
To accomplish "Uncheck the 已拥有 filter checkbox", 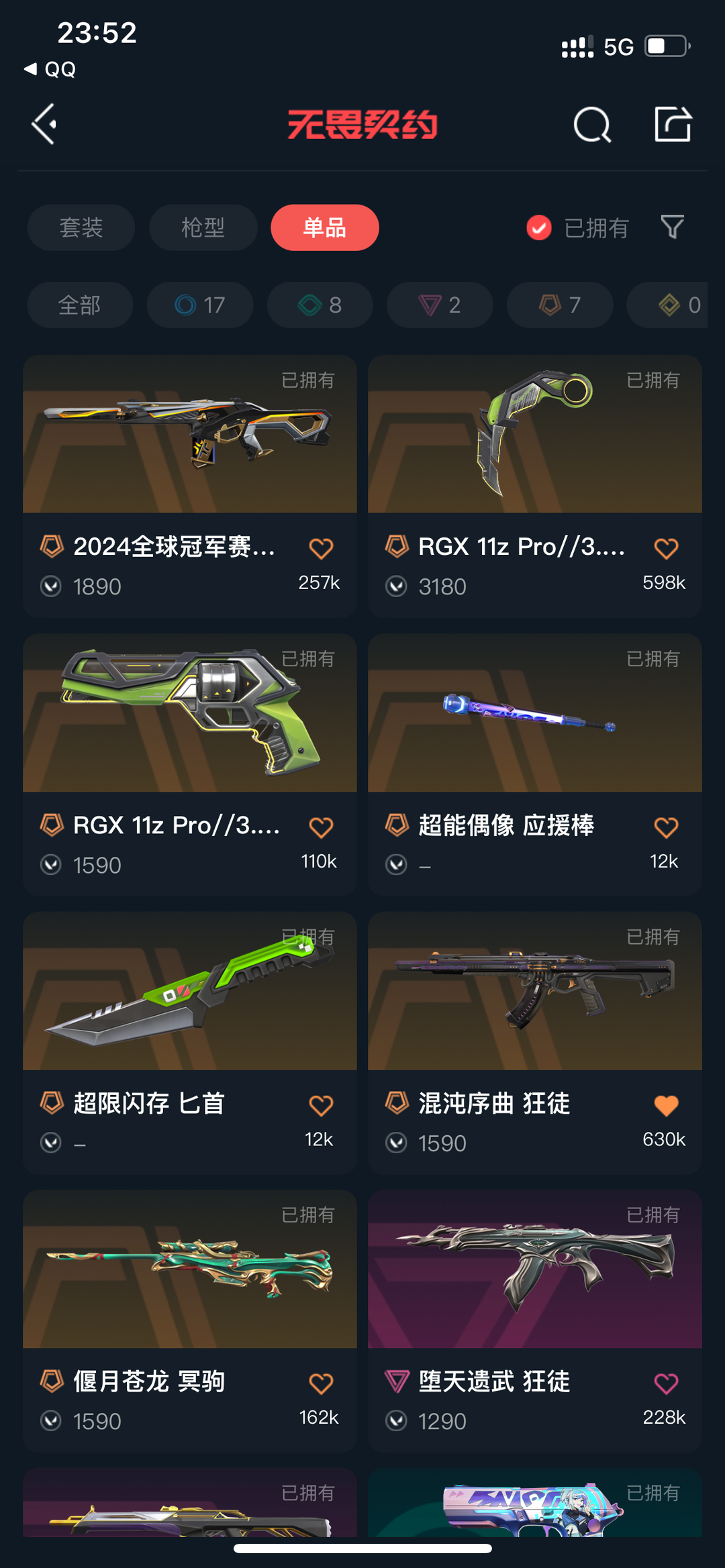I will coord(539,227).
